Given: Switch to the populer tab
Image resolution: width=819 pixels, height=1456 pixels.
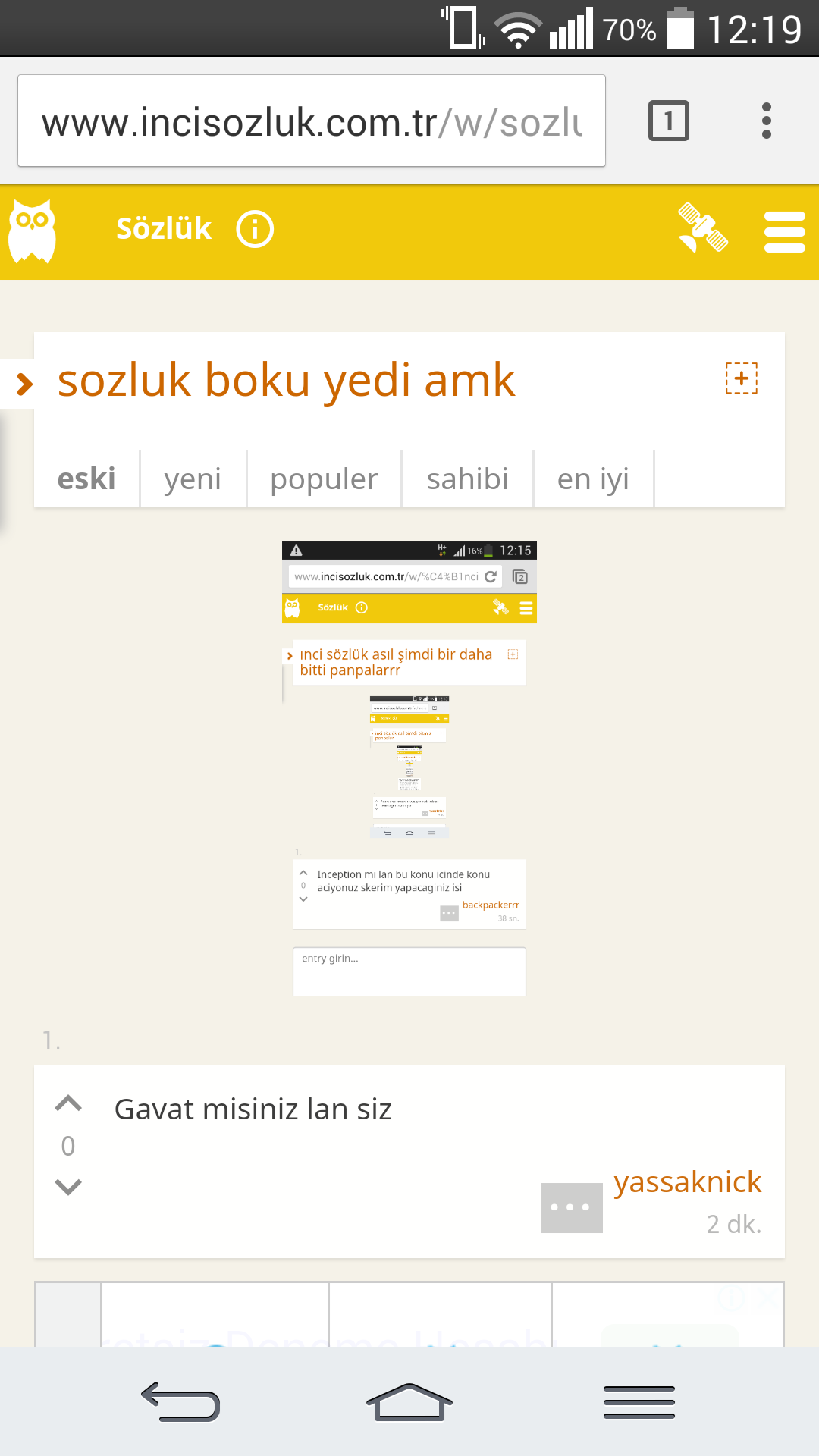Looking at the screenshot, I should (324, 479).
